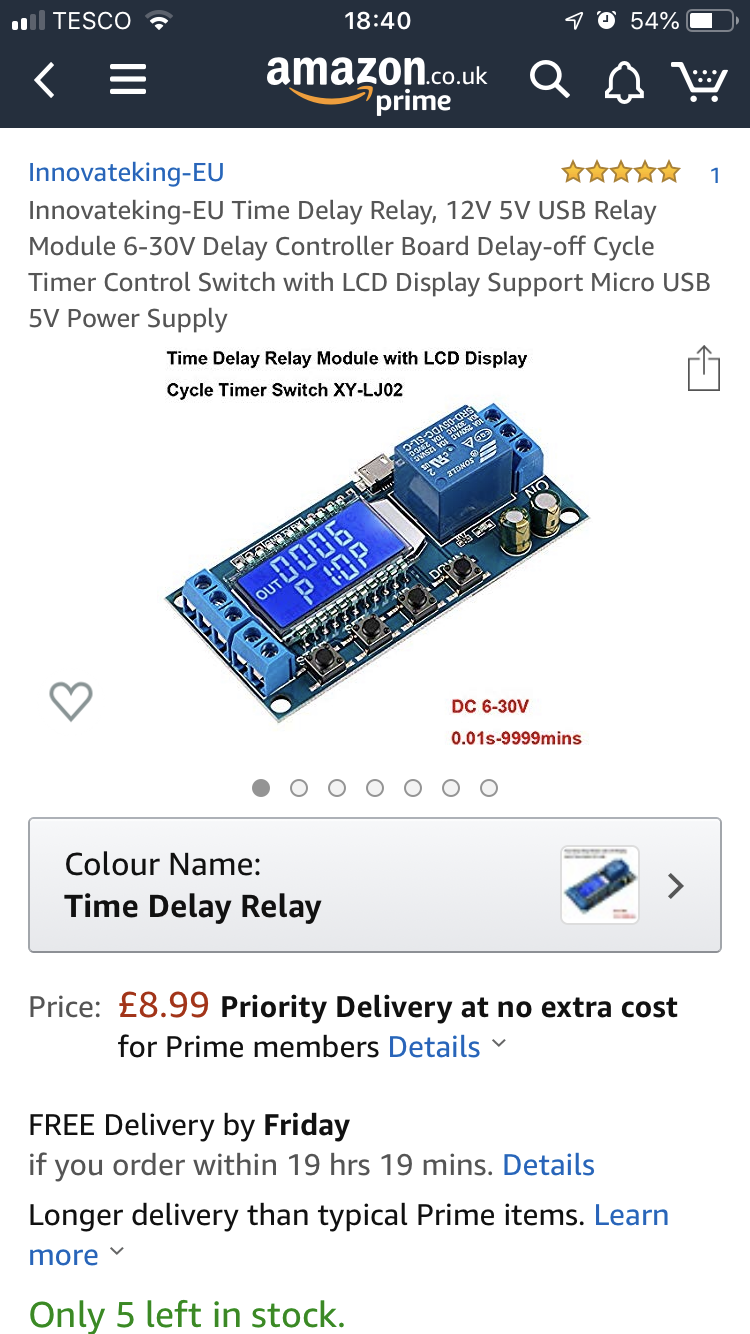View the shopping basket
The image size is (750, 1334).
[698, 81]
